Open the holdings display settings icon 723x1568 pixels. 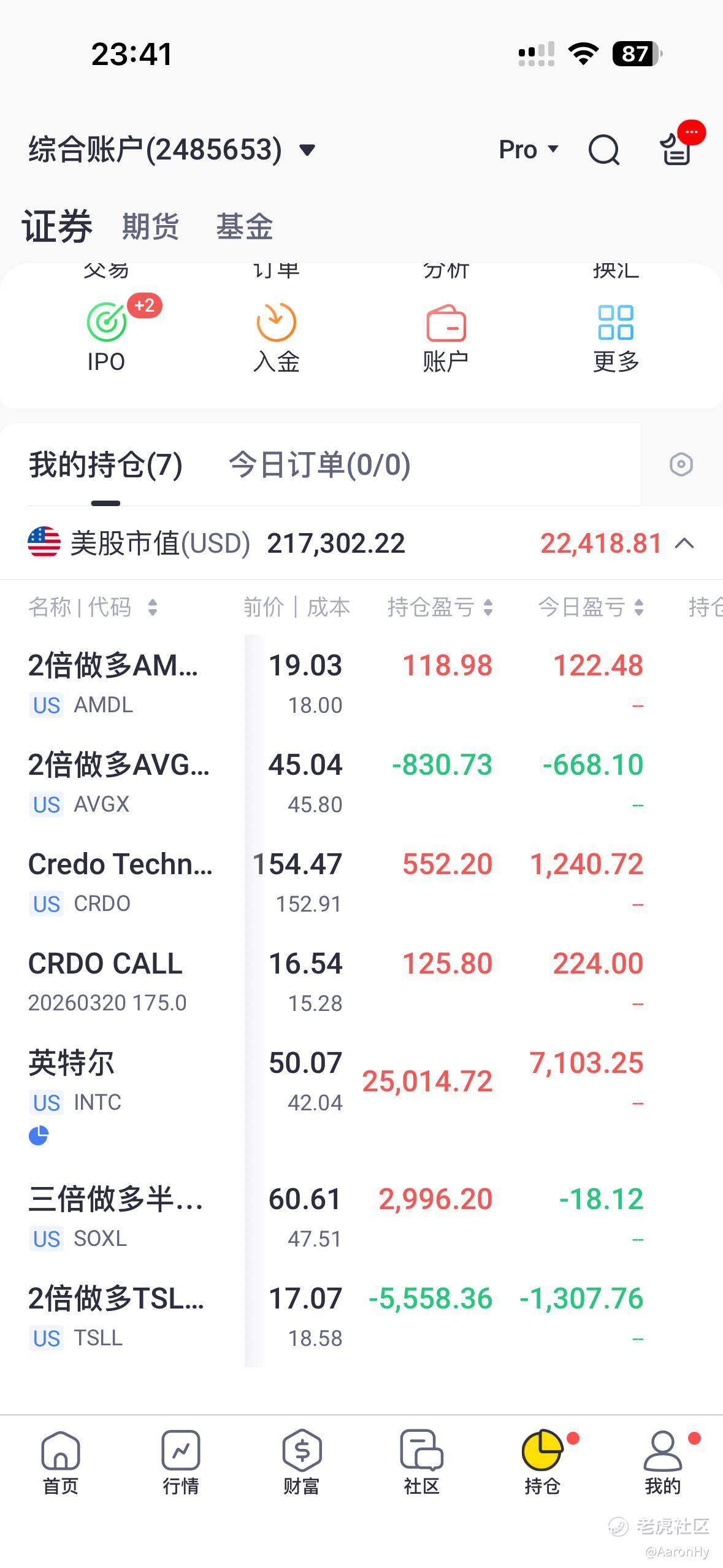(681, 464)
